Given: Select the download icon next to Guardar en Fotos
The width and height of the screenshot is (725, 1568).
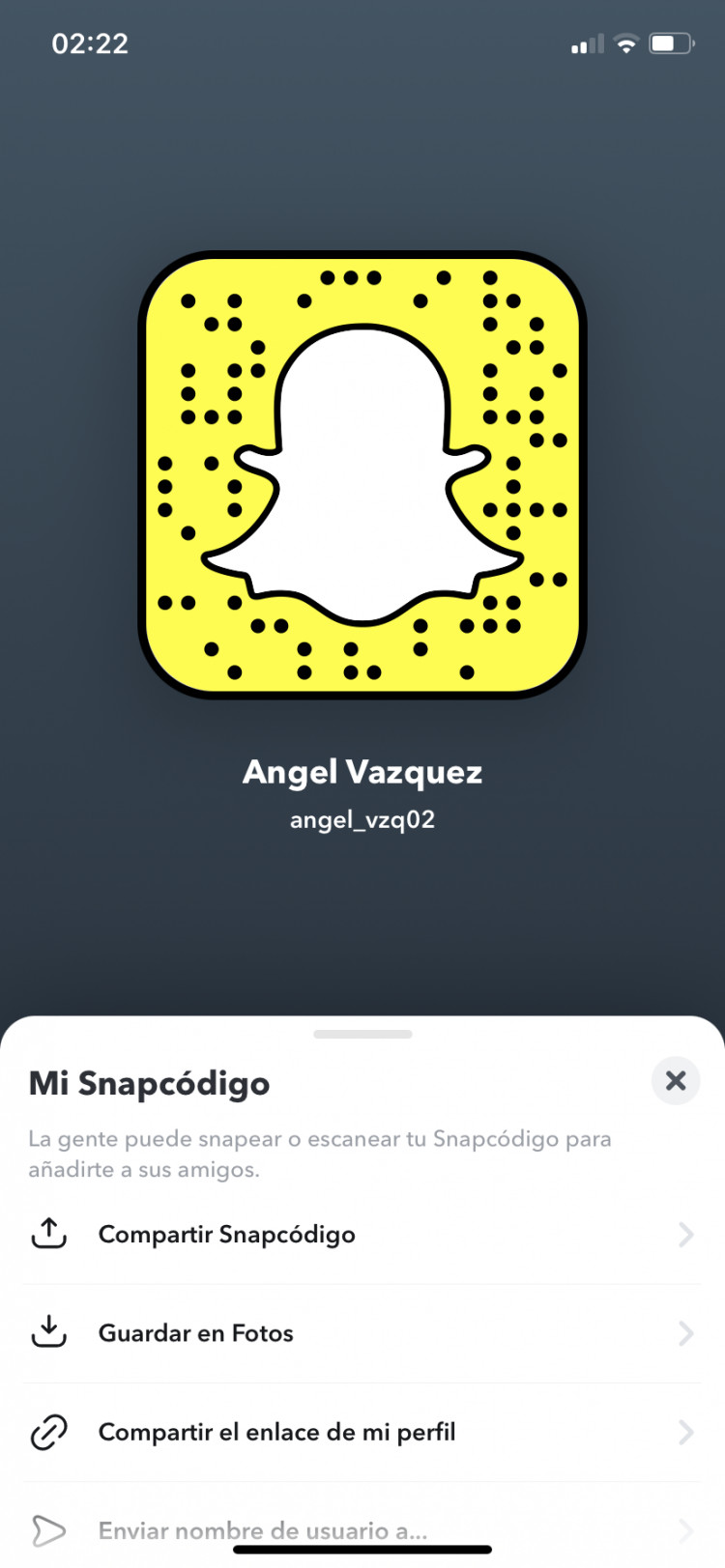Looking at the screenshot, I should 48,1332.
